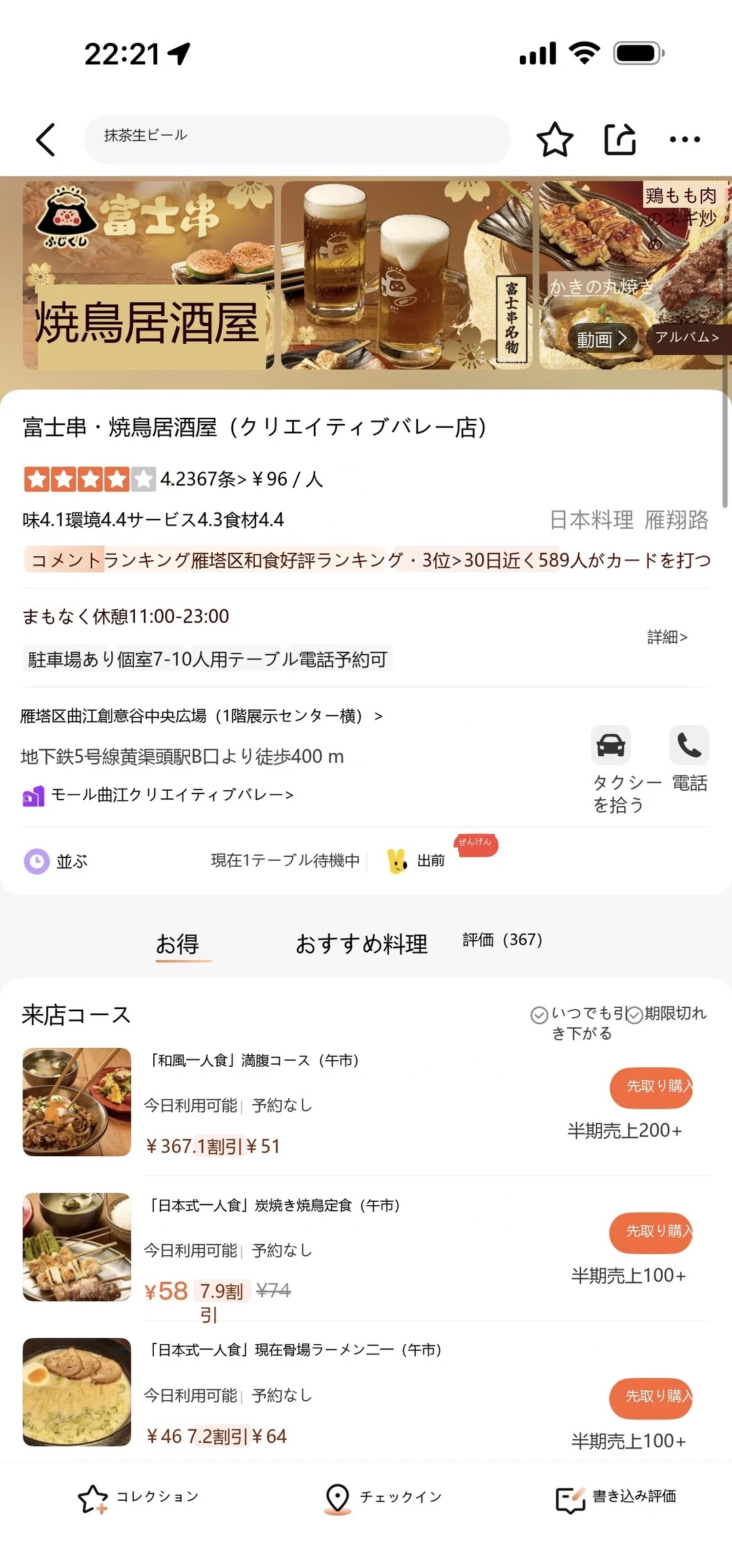The image size is (732, 1568).
Task: Tap the taxi icon to hail a ride
Action: 611,745
